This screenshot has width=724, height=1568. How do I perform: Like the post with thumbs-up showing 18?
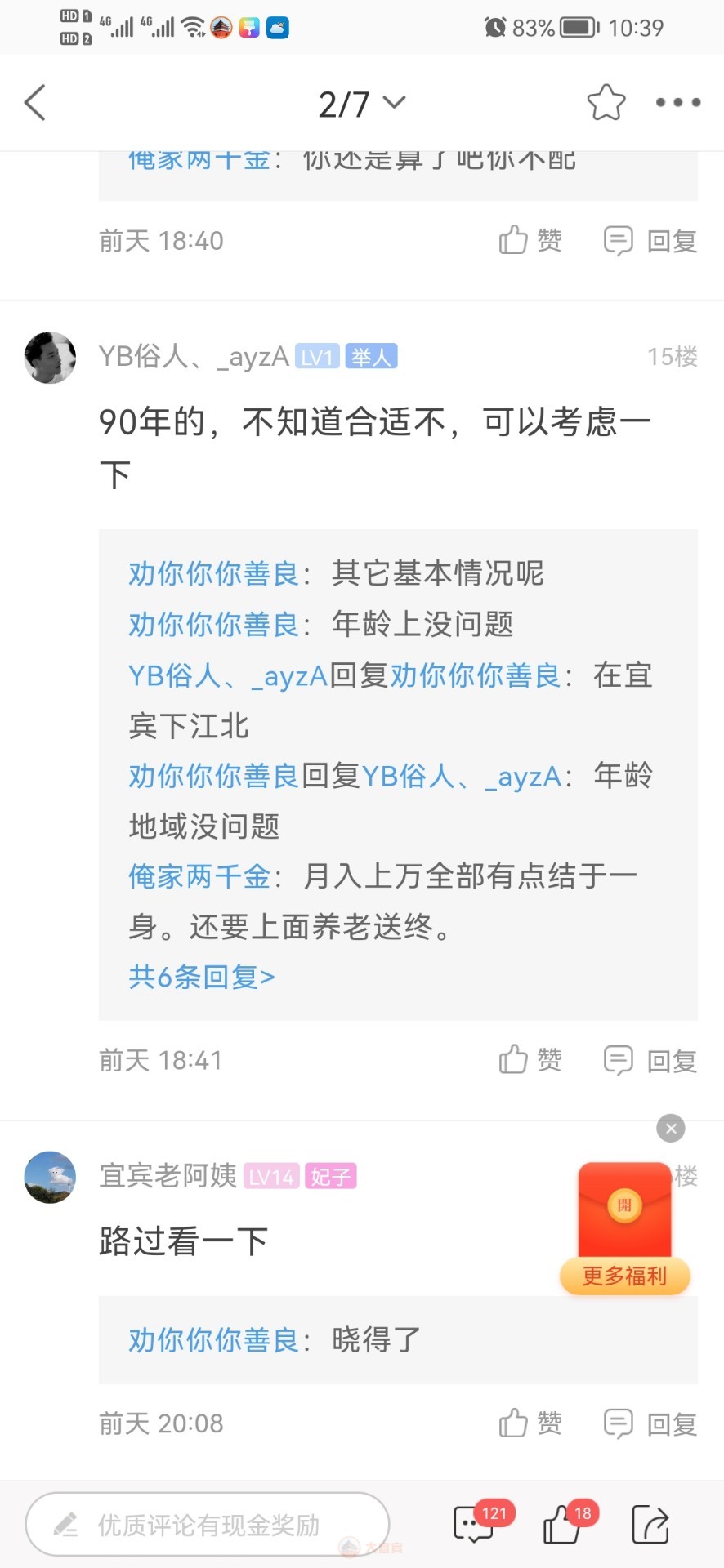564,1524
